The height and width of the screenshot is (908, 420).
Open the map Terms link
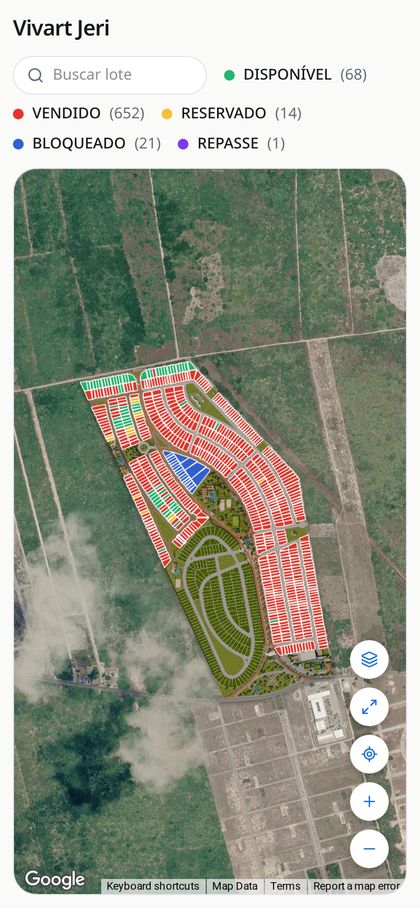285,886
